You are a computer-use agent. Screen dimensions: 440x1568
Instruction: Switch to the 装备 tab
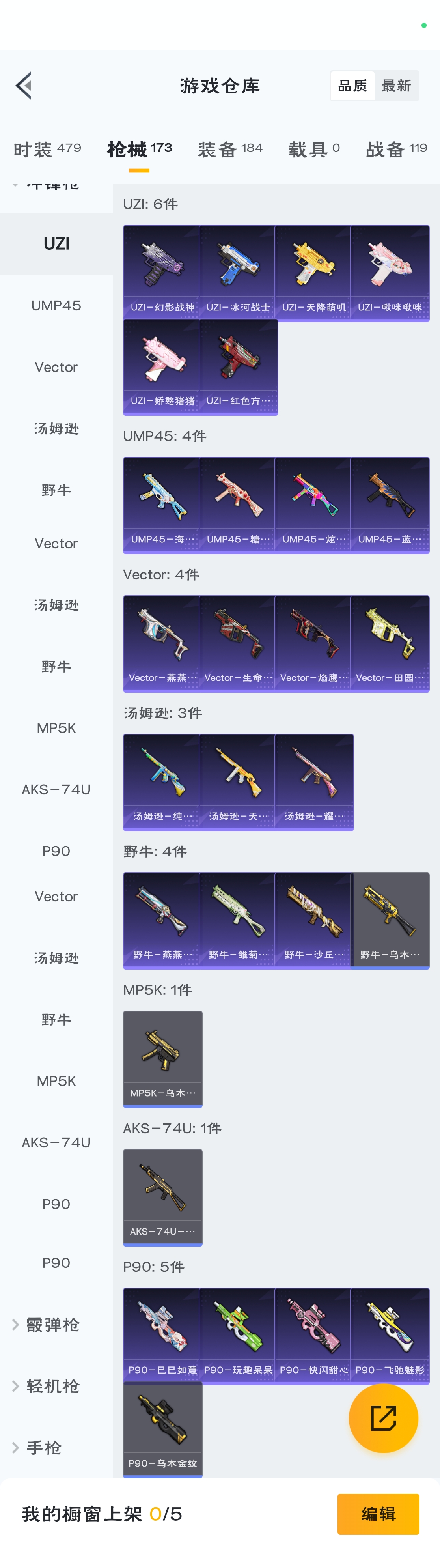[x=230, y=149]
